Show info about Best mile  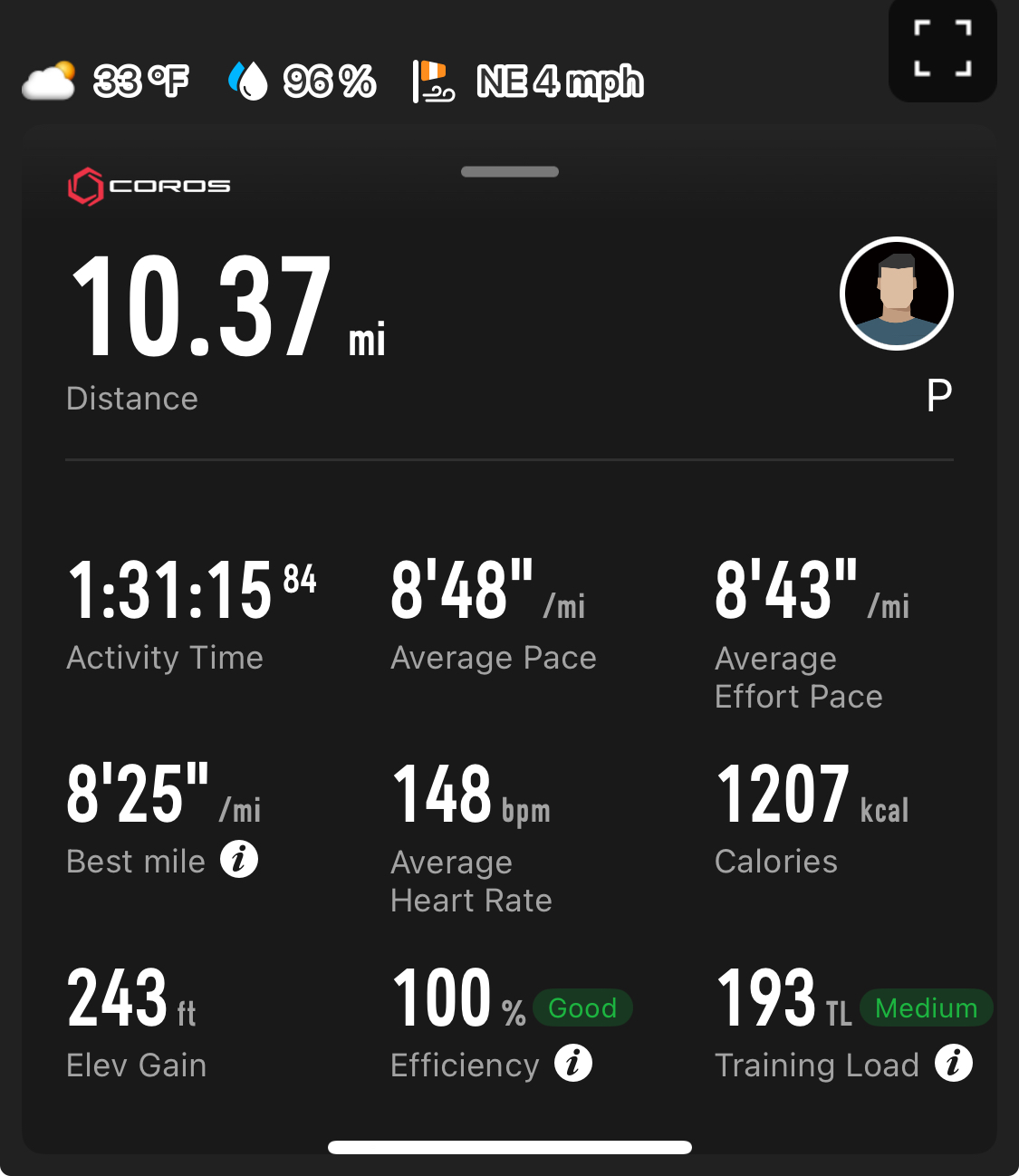coord(239,859)
